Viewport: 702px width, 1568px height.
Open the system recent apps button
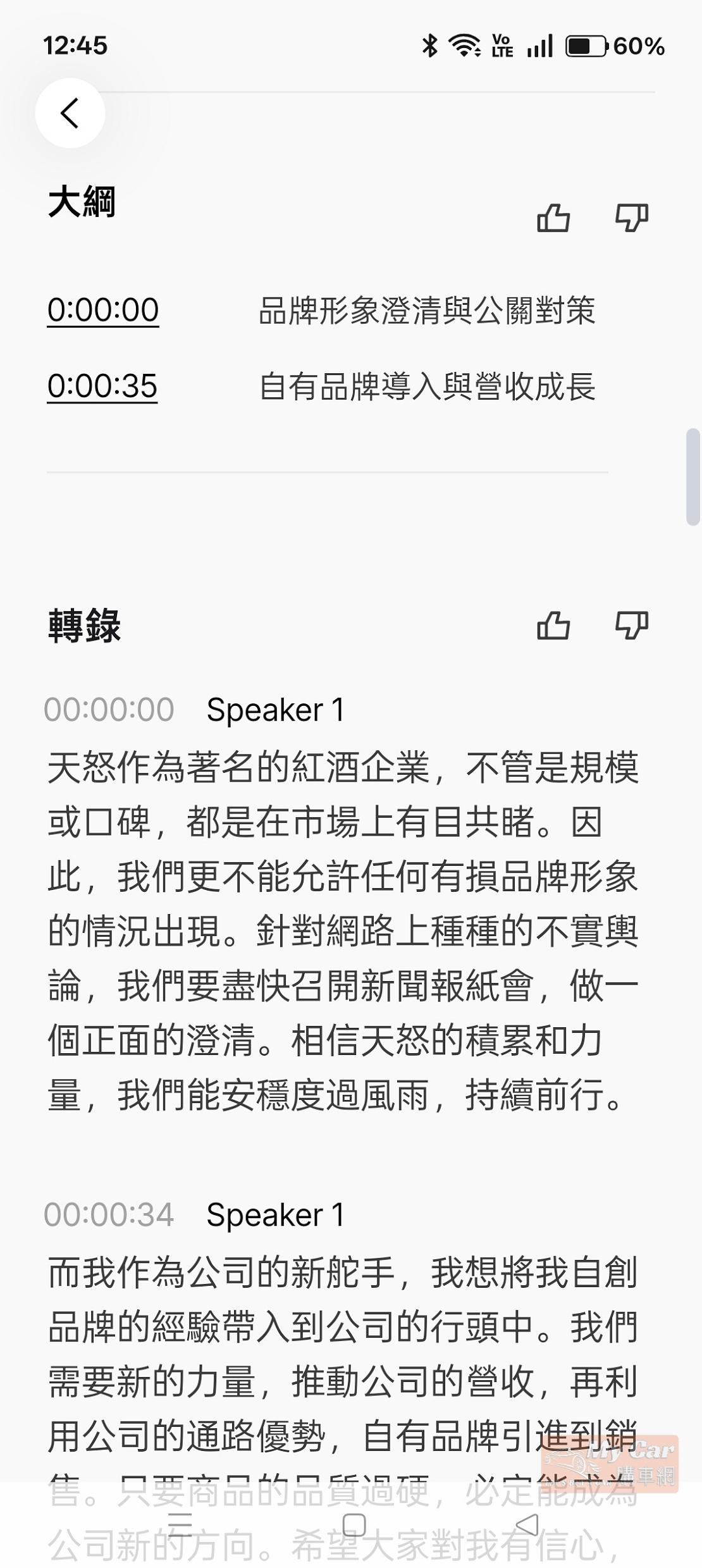180,1525
